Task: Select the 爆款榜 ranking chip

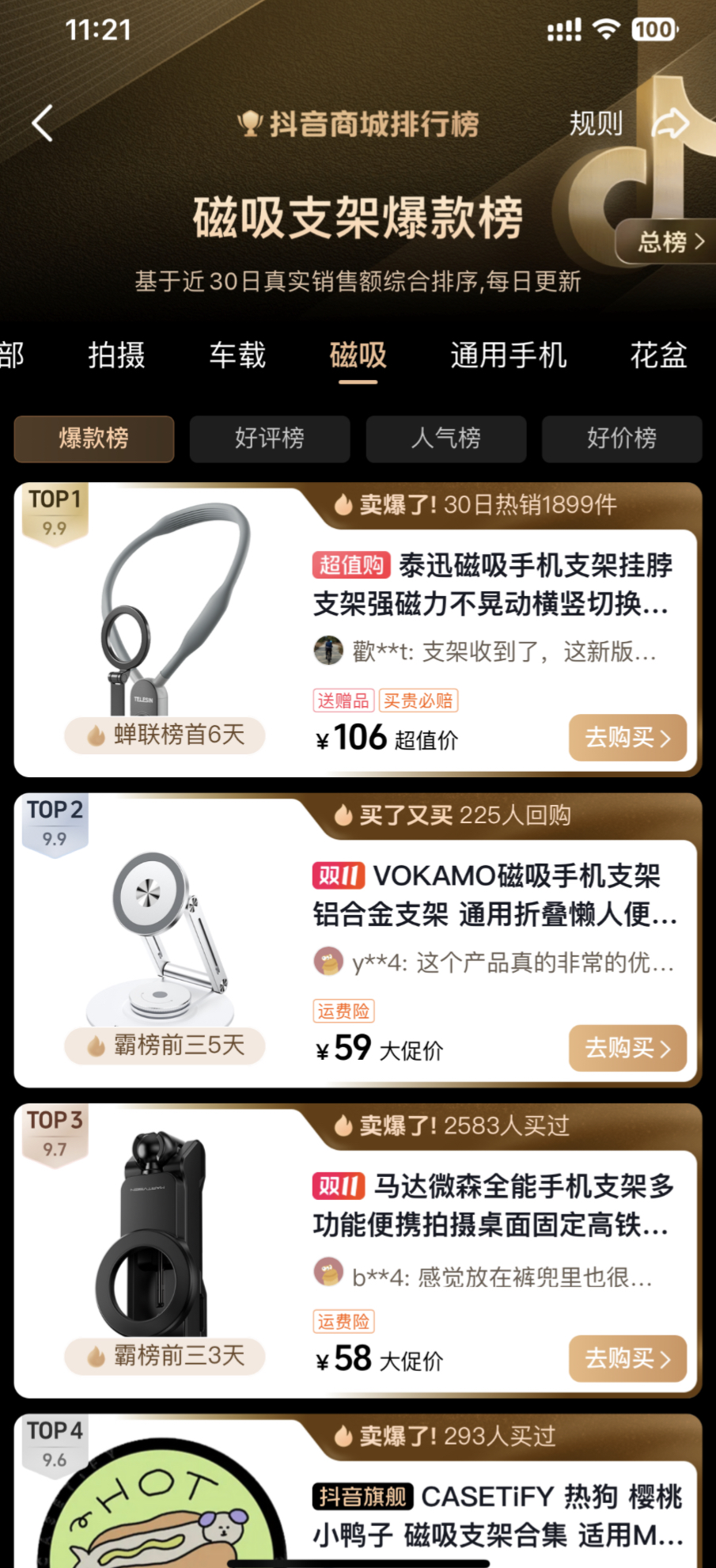Action: coord(94,439)
